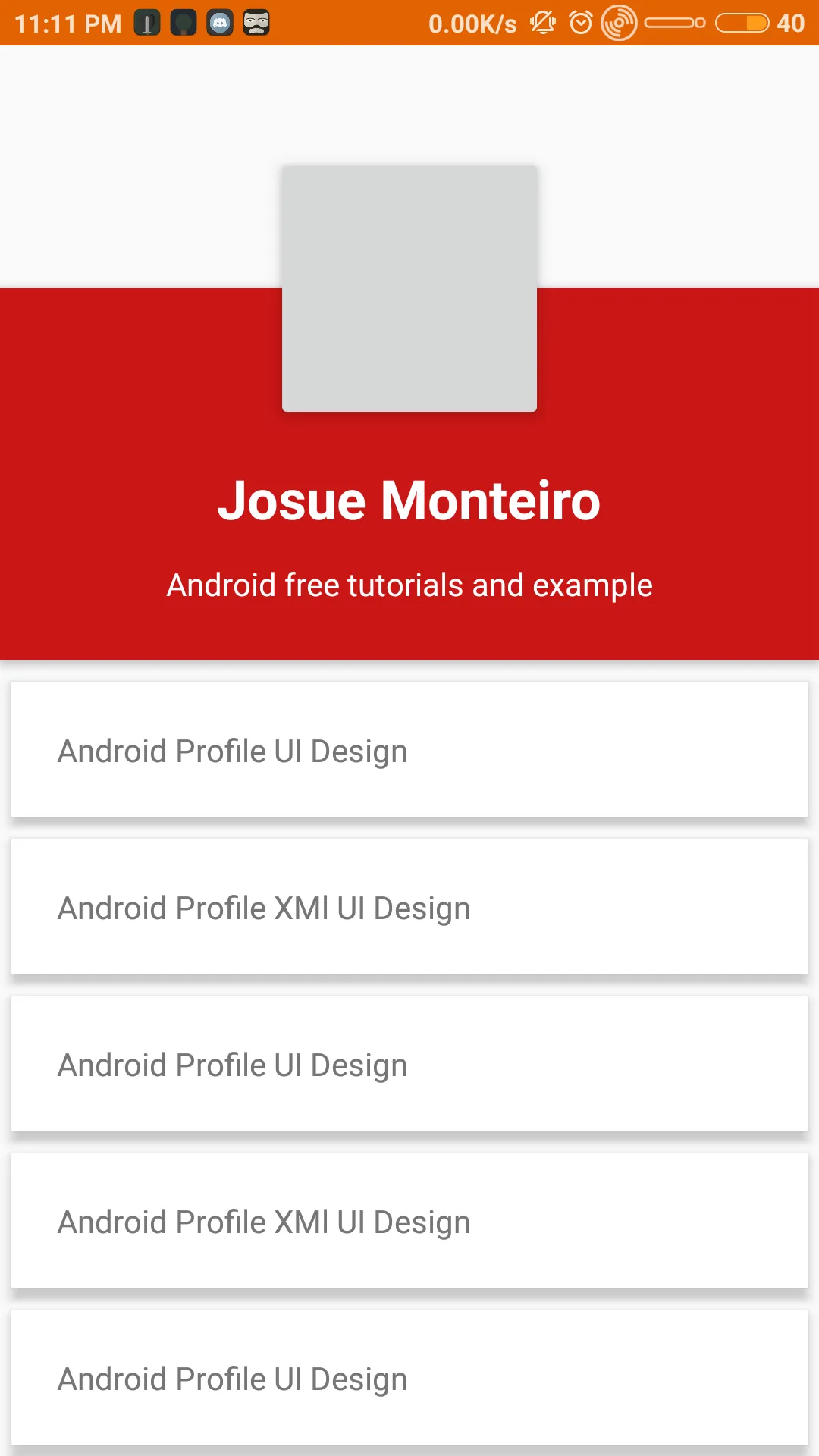Viewport: 819px width, 1456px height.
Task: Select the second Android Profile XMl UI Design card
Action: [x=409, y=1221]
